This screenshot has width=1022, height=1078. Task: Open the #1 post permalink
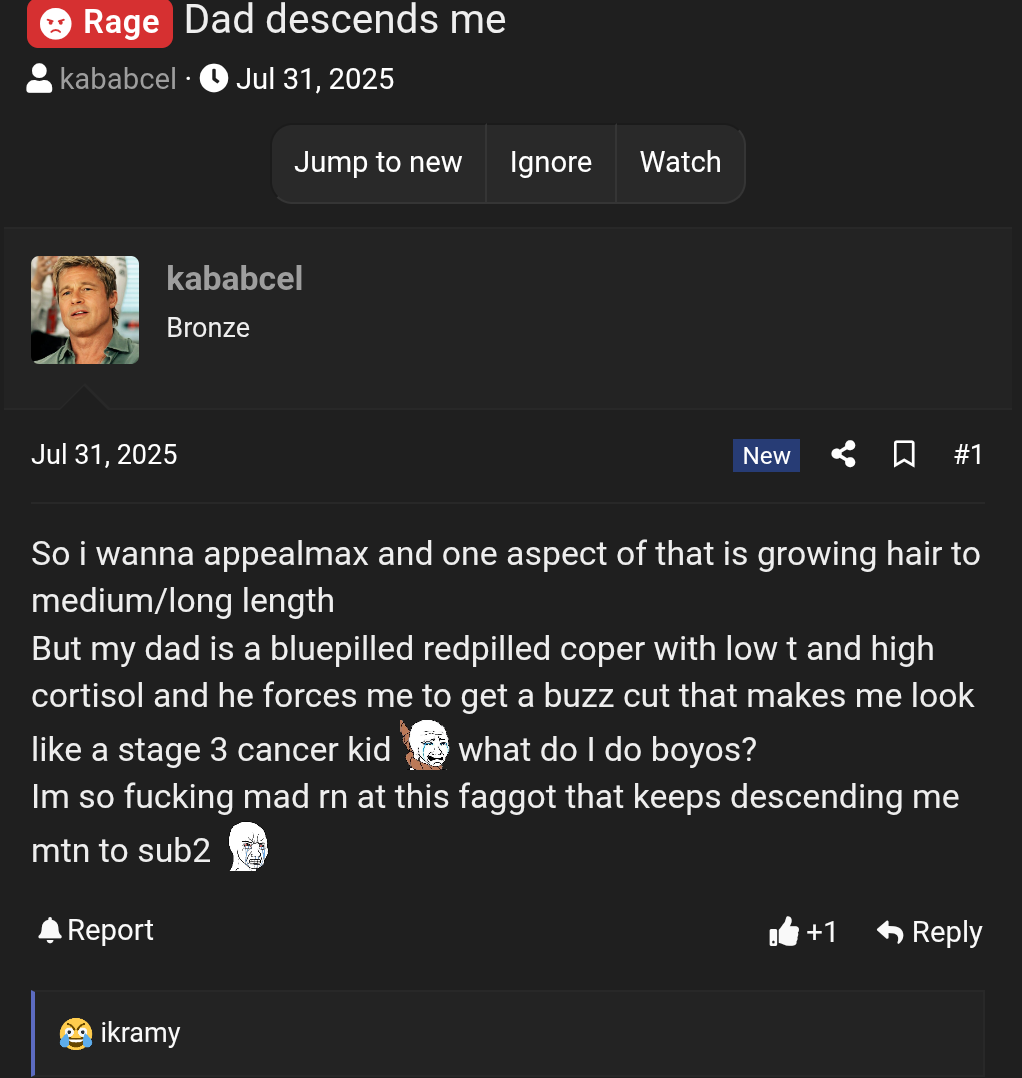(x=968, y=454)
